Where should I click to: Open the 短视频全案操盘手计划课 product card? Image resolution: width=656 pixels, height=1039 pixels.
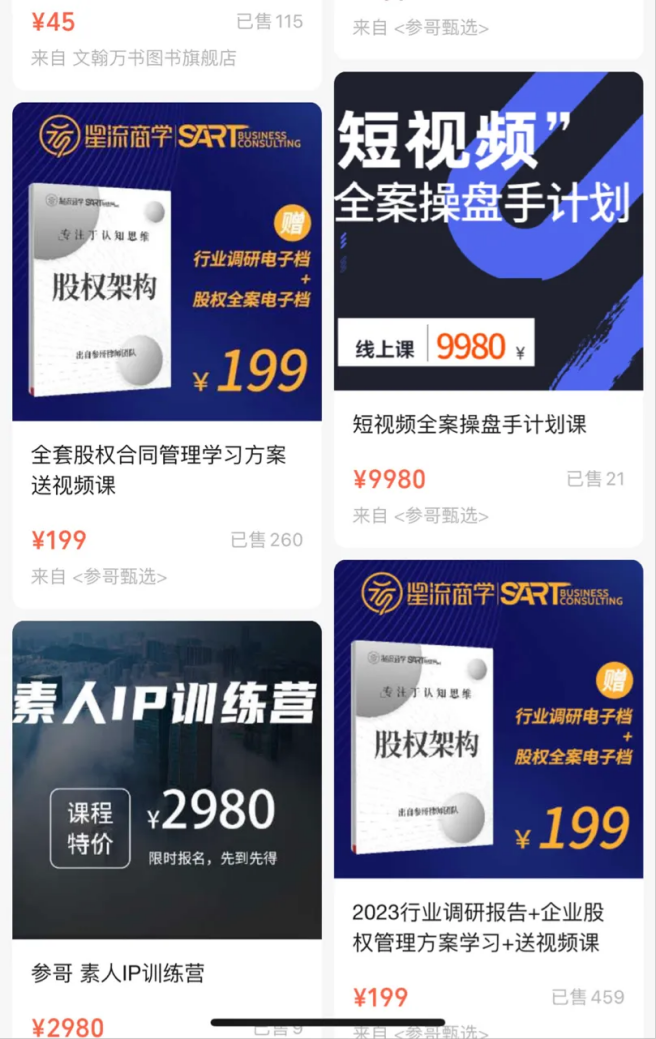tap(488, 309)
